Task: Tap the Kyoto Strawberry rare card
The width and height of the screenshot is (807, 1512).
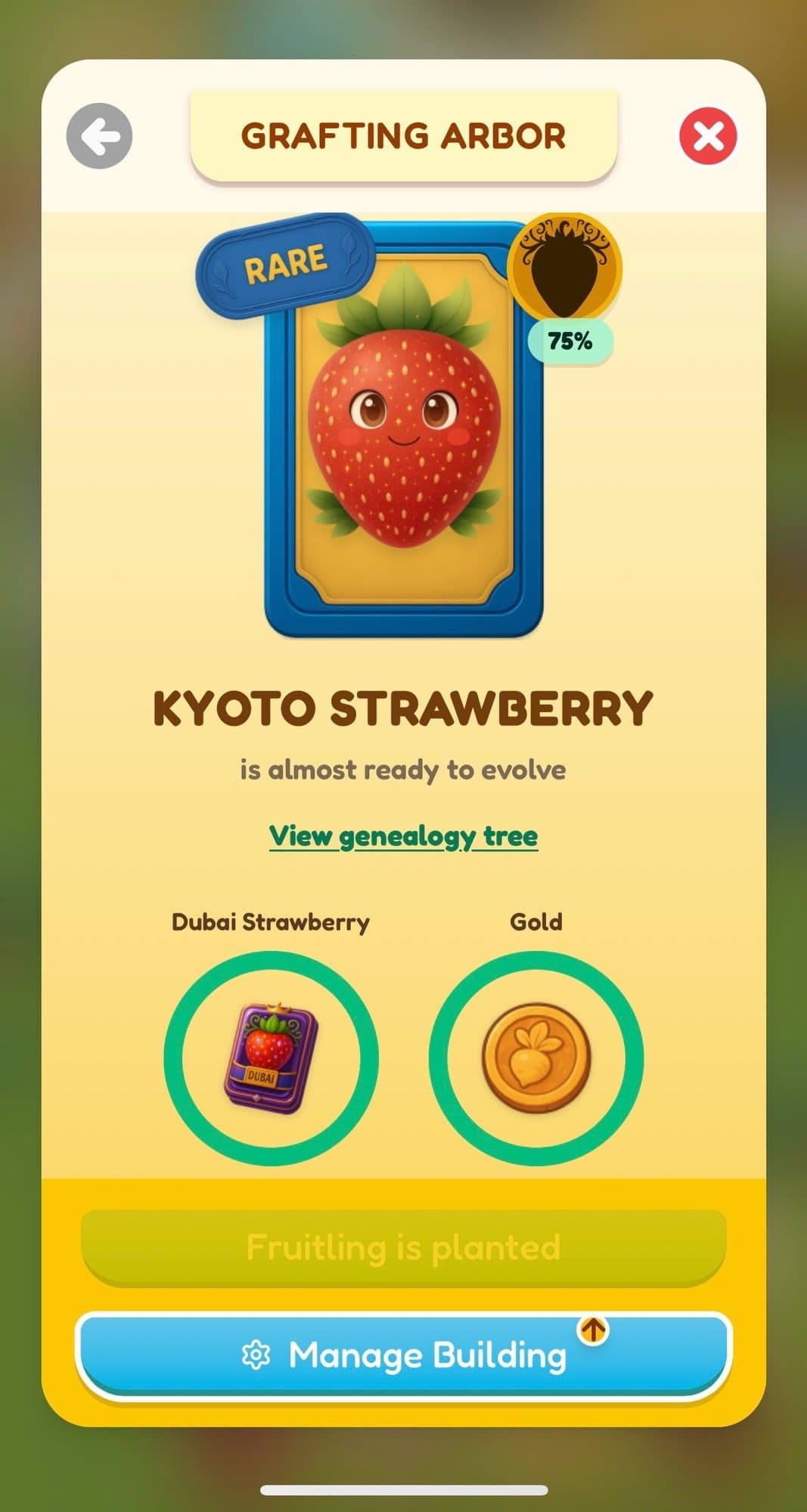Action: pyautogui.click(x=403, y=429)
